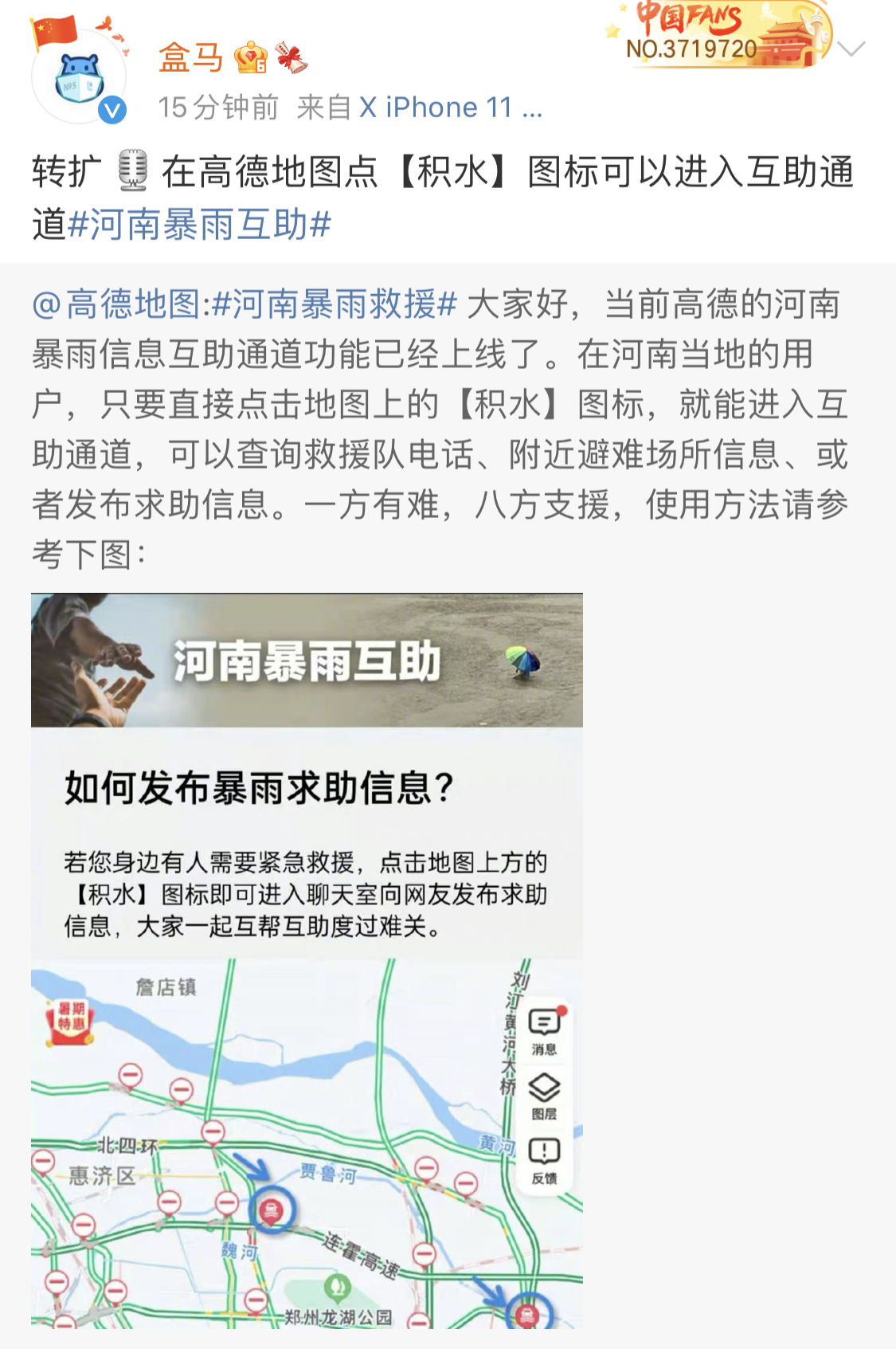Open the 盒马 username link

(x=190, y=57)
